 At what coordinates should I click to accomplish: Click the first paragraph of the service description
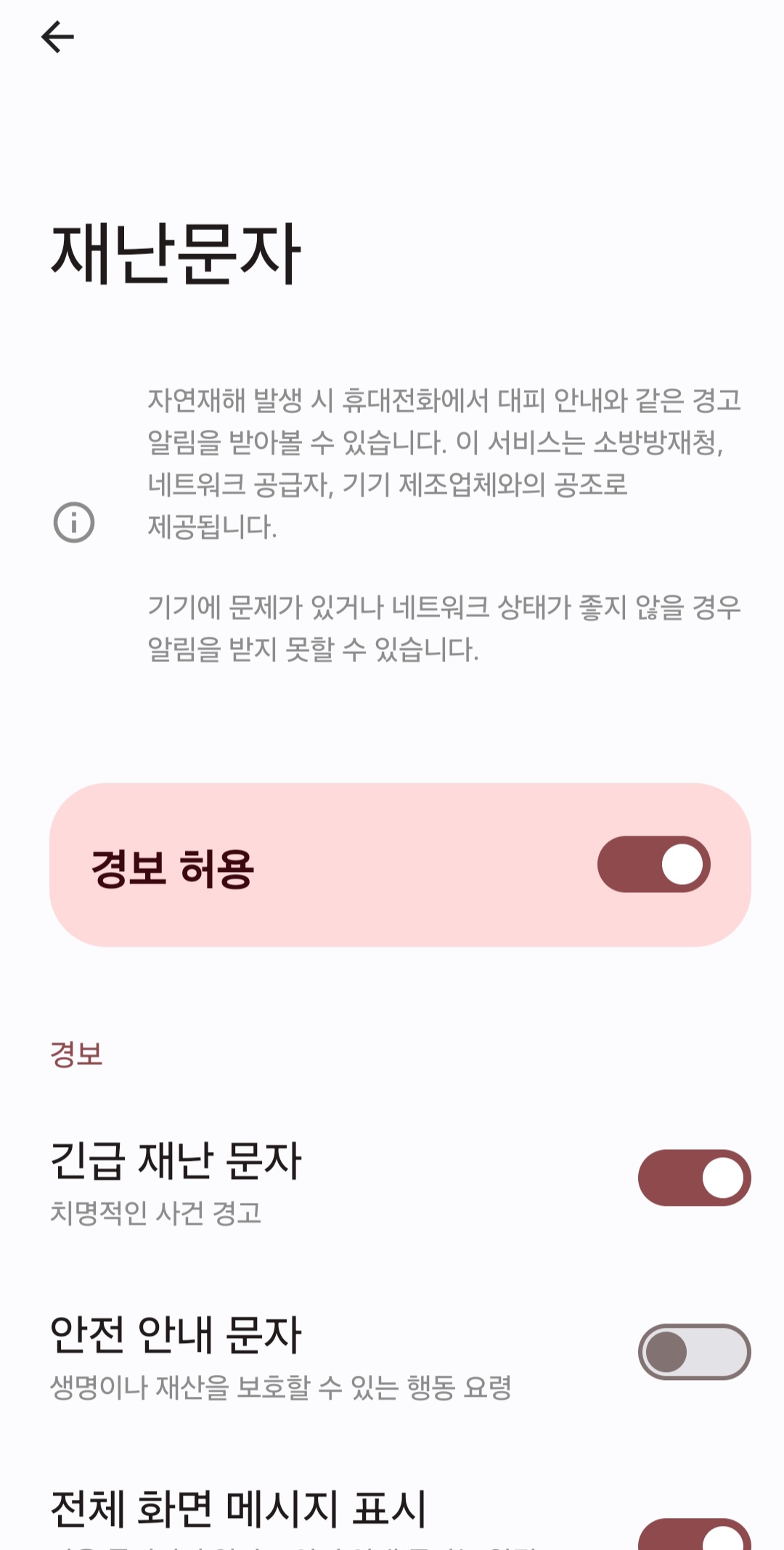point(443,465)
